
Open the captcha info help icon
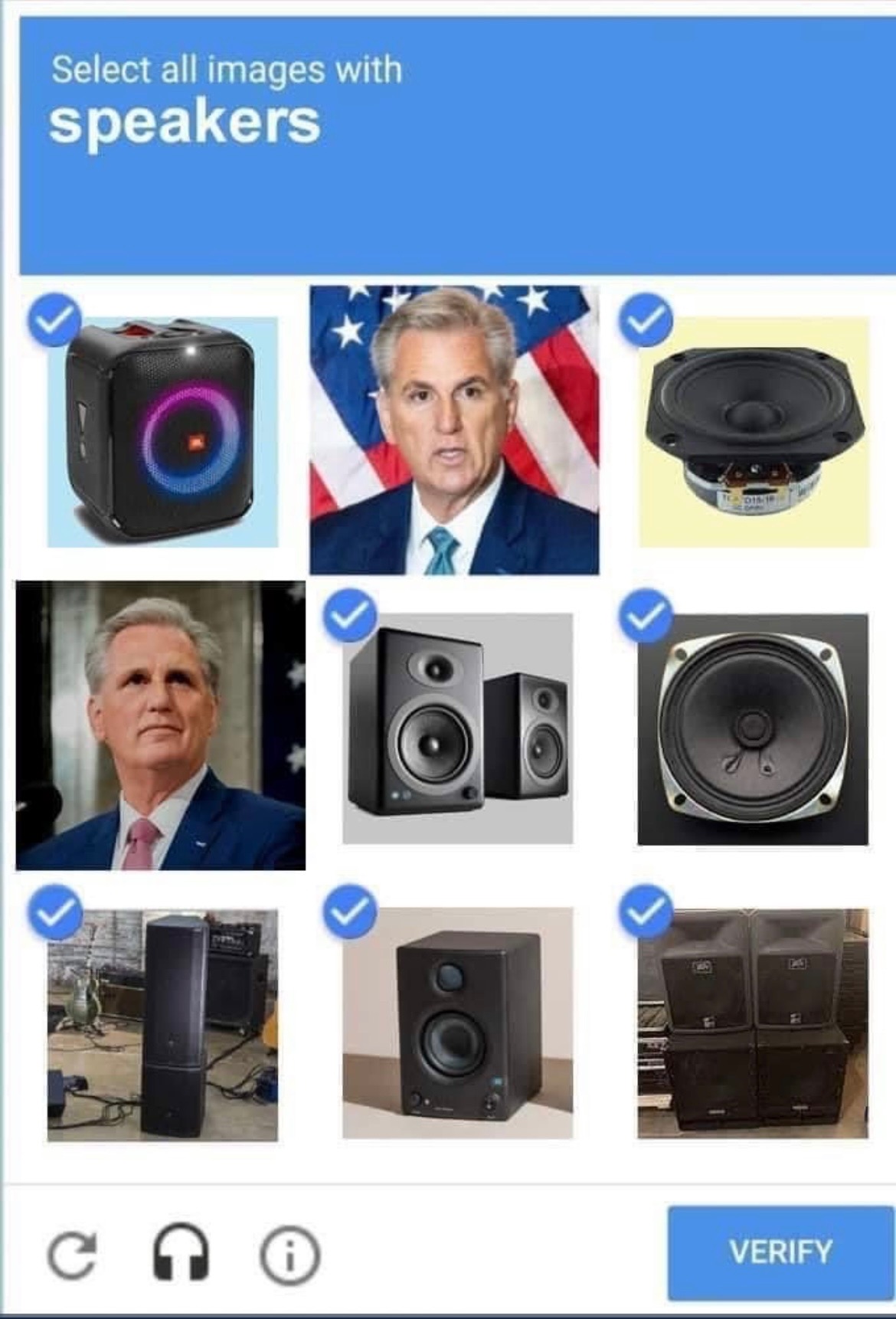(289, 1255)
